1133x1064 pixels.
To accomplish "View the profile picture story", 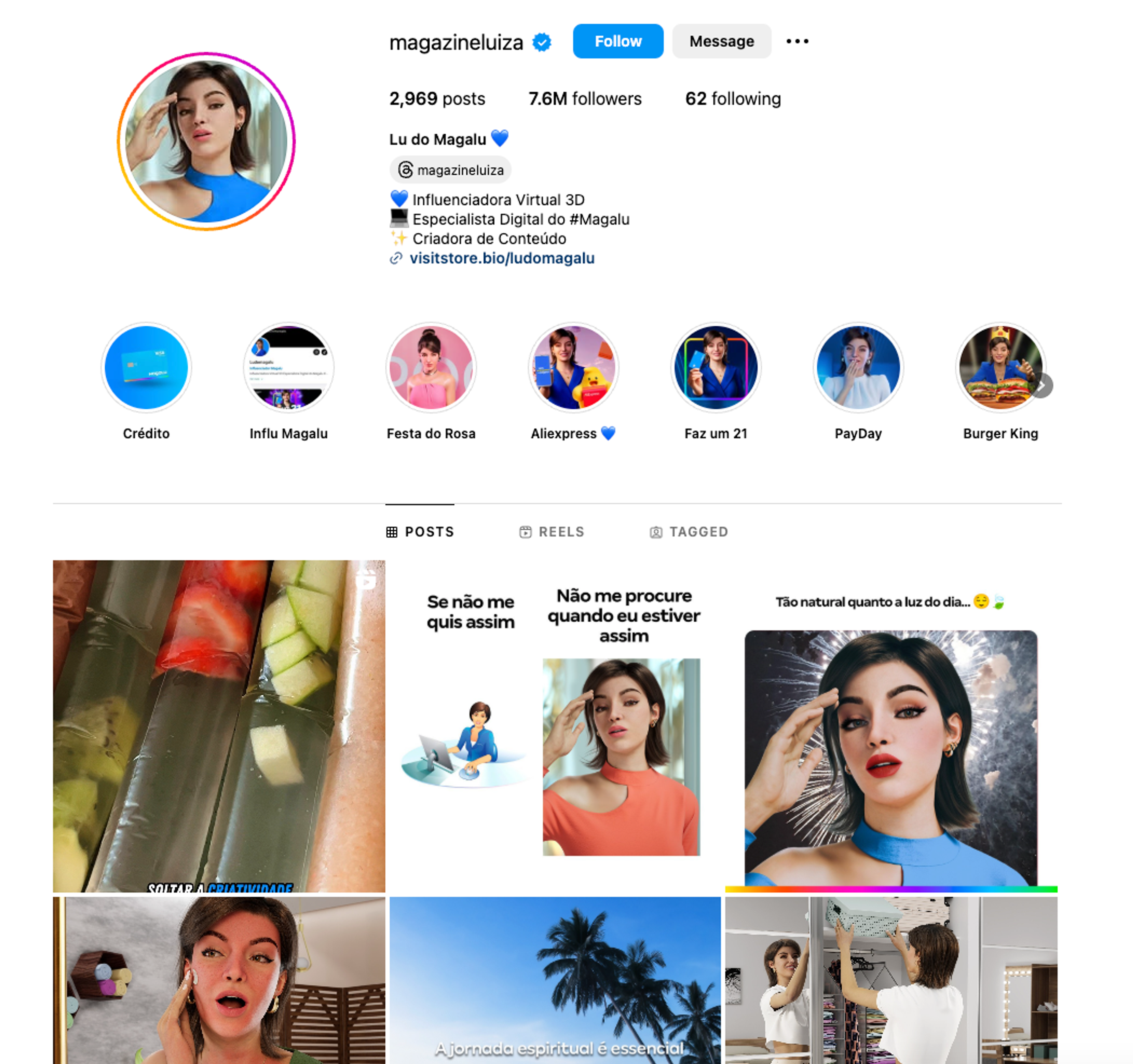I will 206,141.
